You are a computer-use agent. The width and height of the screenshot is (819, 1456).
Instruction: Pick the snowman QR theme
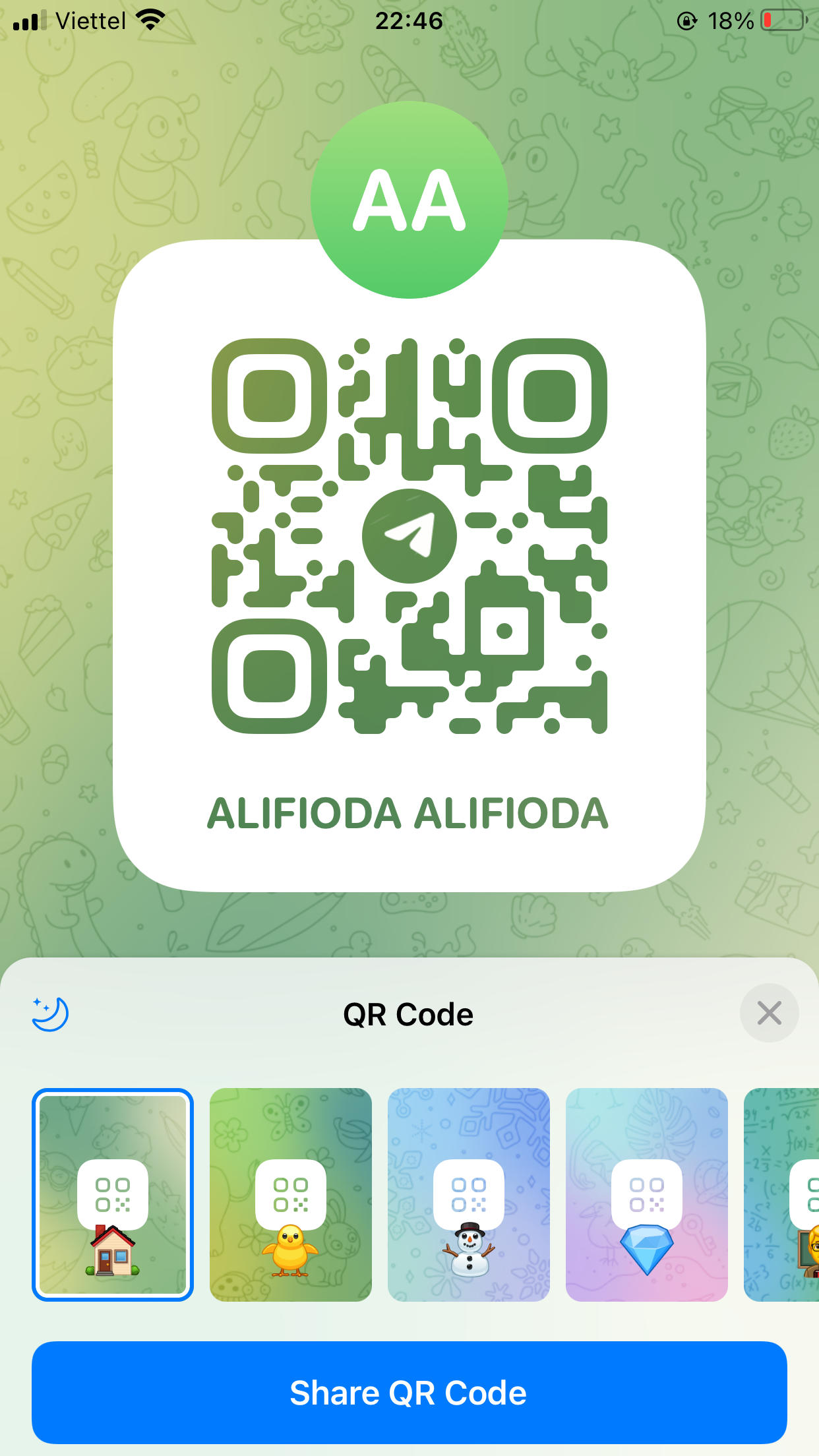(x=469, y=1195)
